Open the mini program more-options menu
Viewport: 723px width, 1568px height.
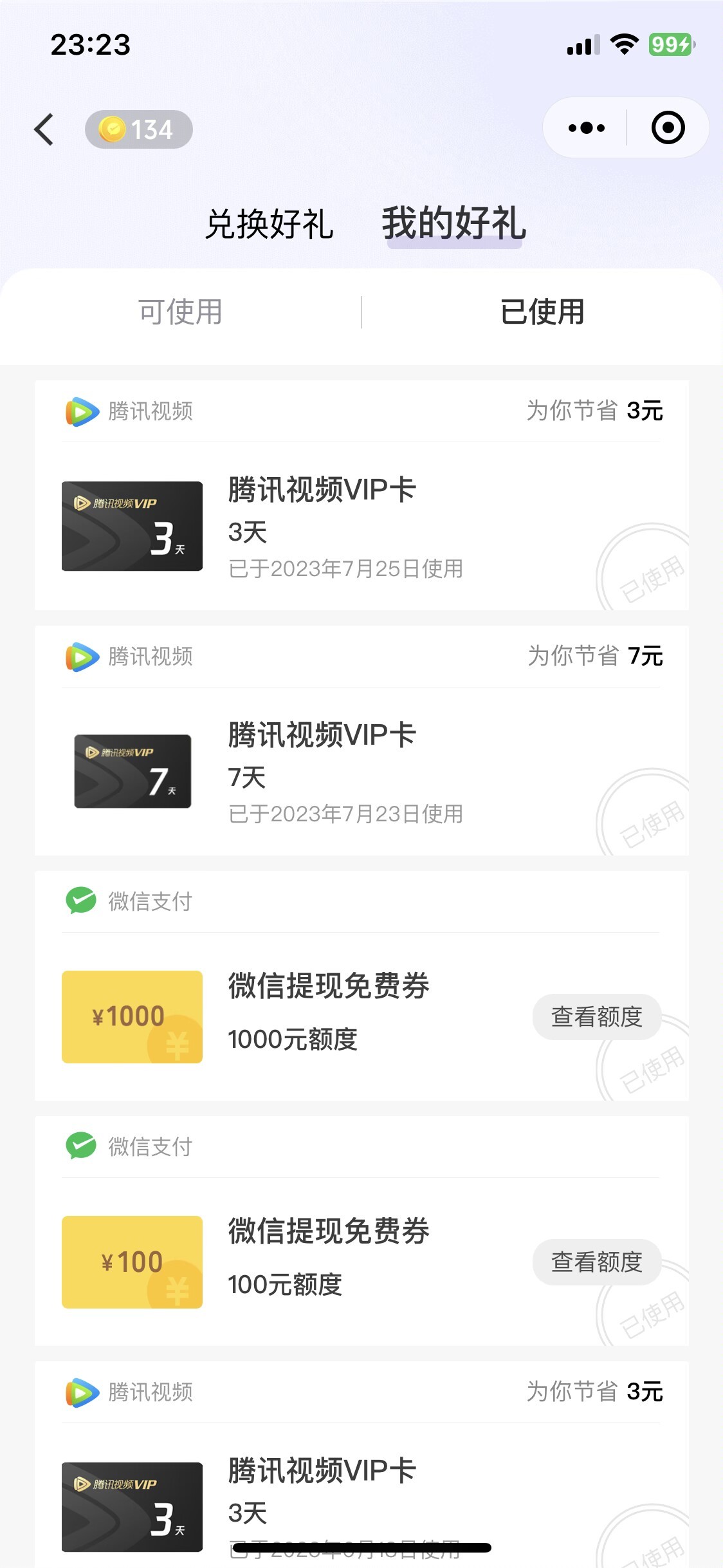tap(586, 128)
